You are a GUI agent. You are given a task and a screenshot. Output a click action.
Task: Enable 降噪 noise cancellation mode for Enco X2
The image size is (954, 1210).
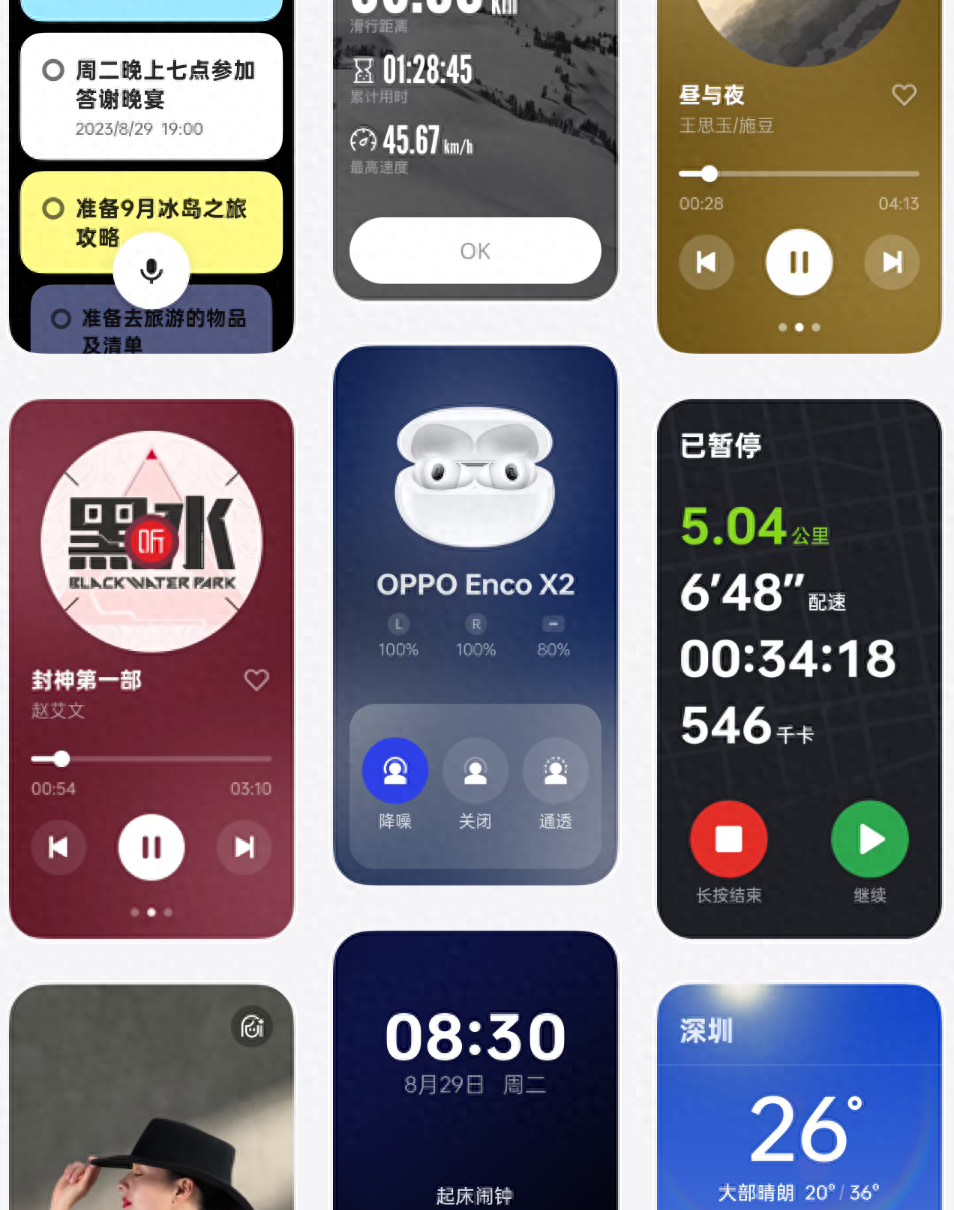[x=394, y=770]
